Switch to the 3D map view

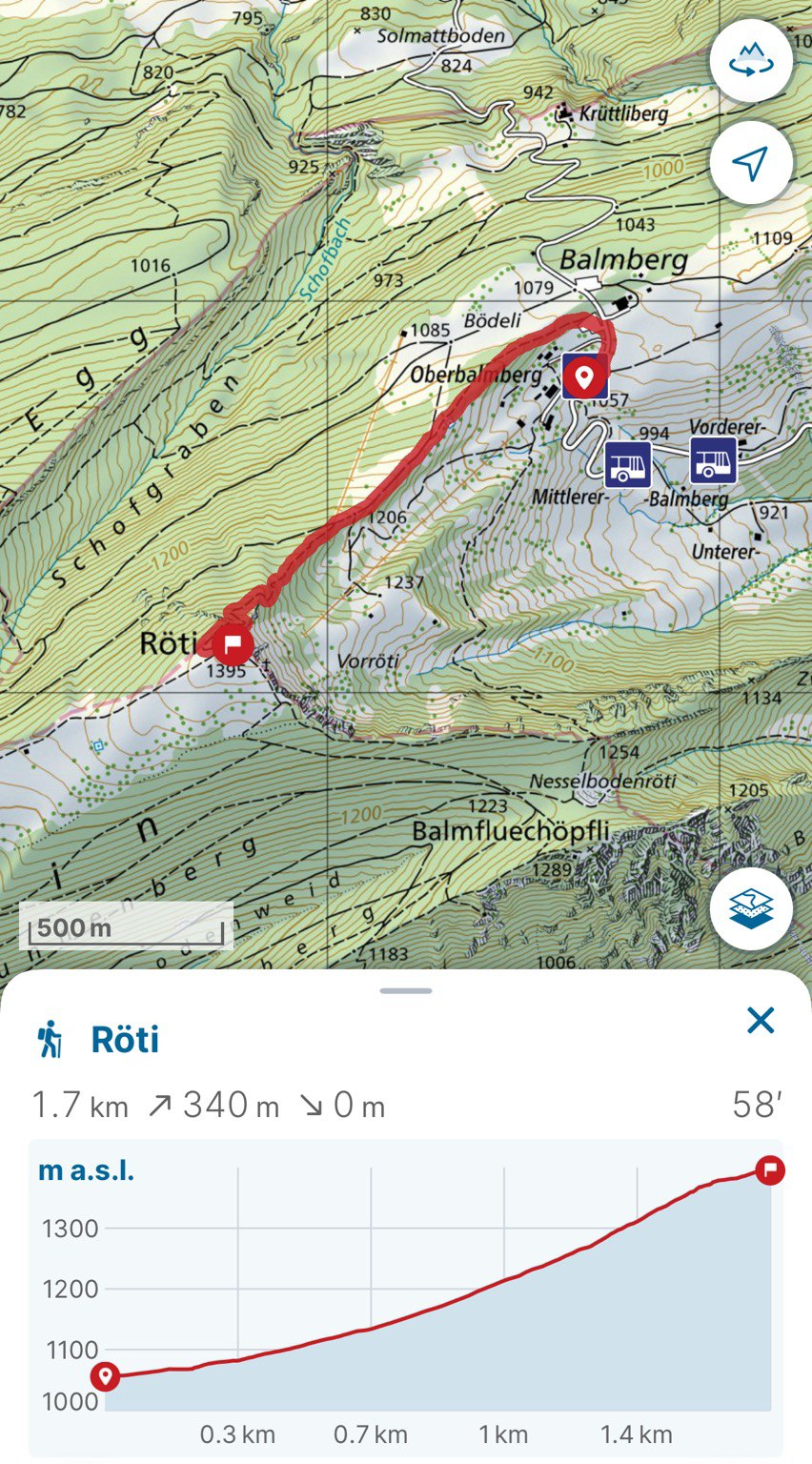tap(751, 61)
